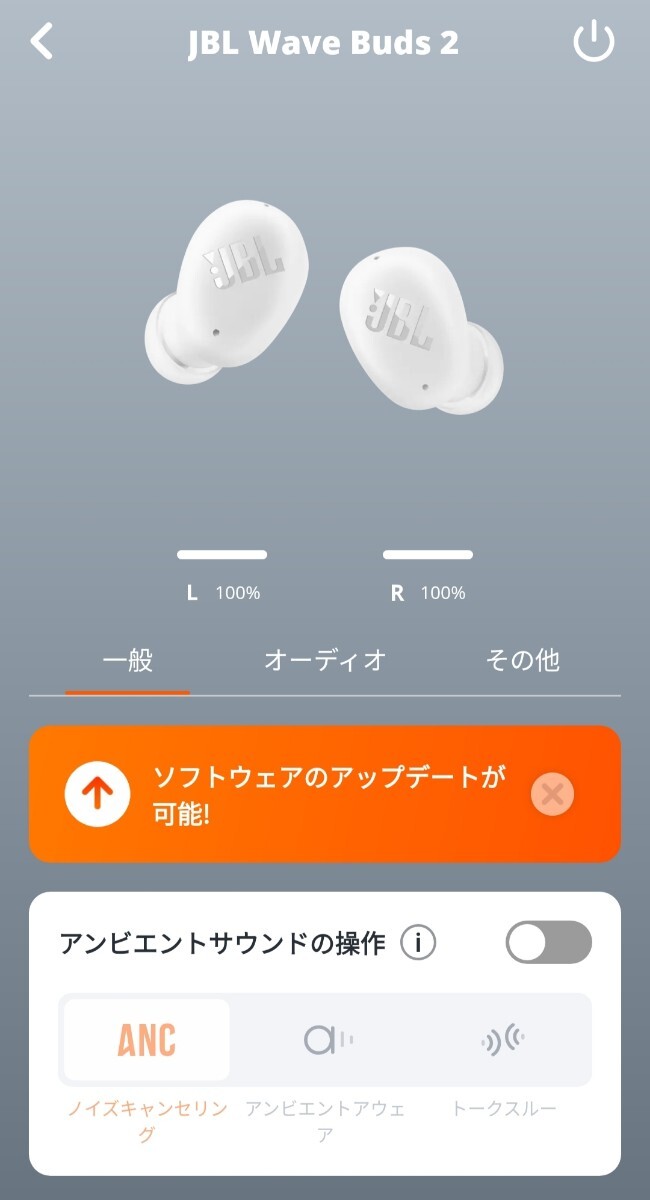Choose the アンビエントアウェア mode
The image size is (650, 1200).
327,1040
